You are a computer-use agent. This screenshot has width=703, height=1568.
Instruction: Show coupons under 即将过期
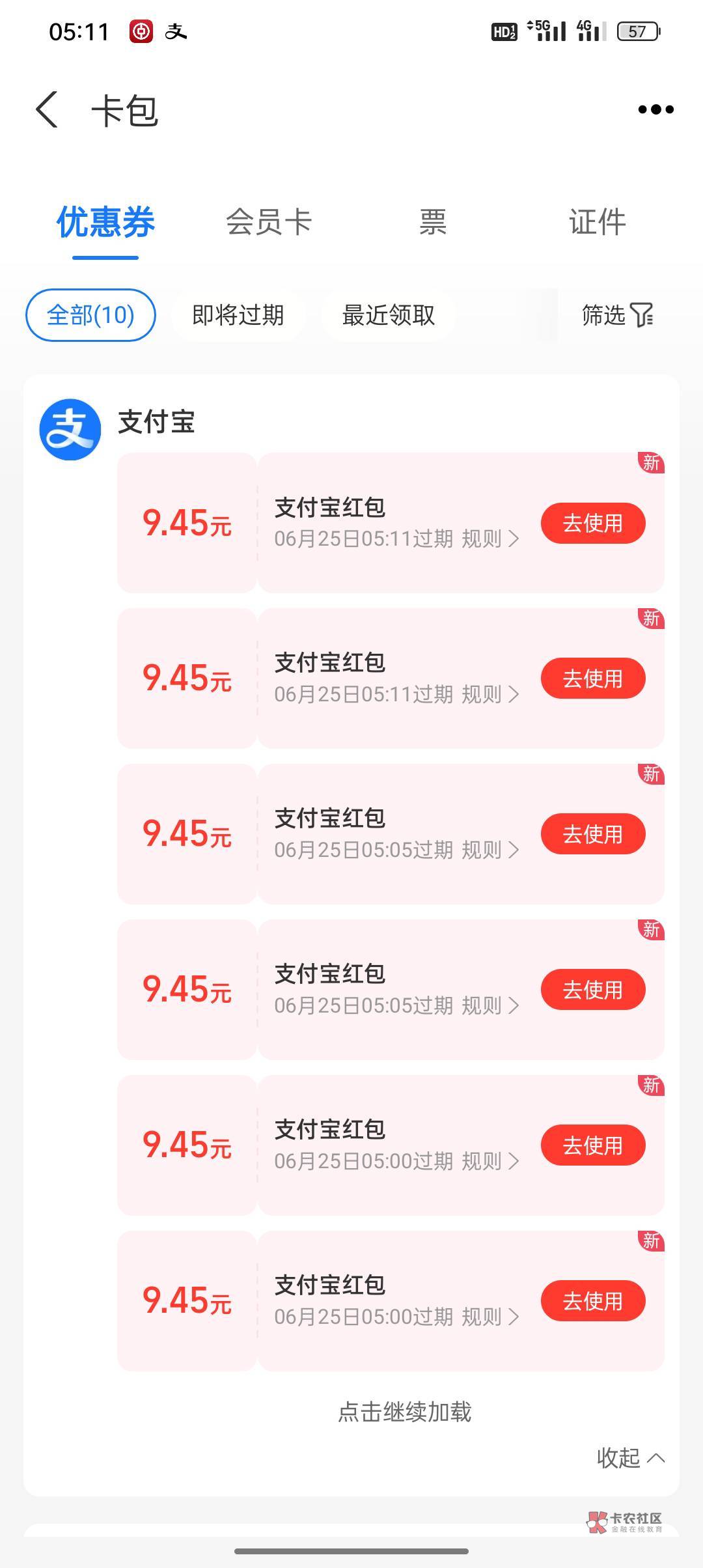(x=238, y=315)
